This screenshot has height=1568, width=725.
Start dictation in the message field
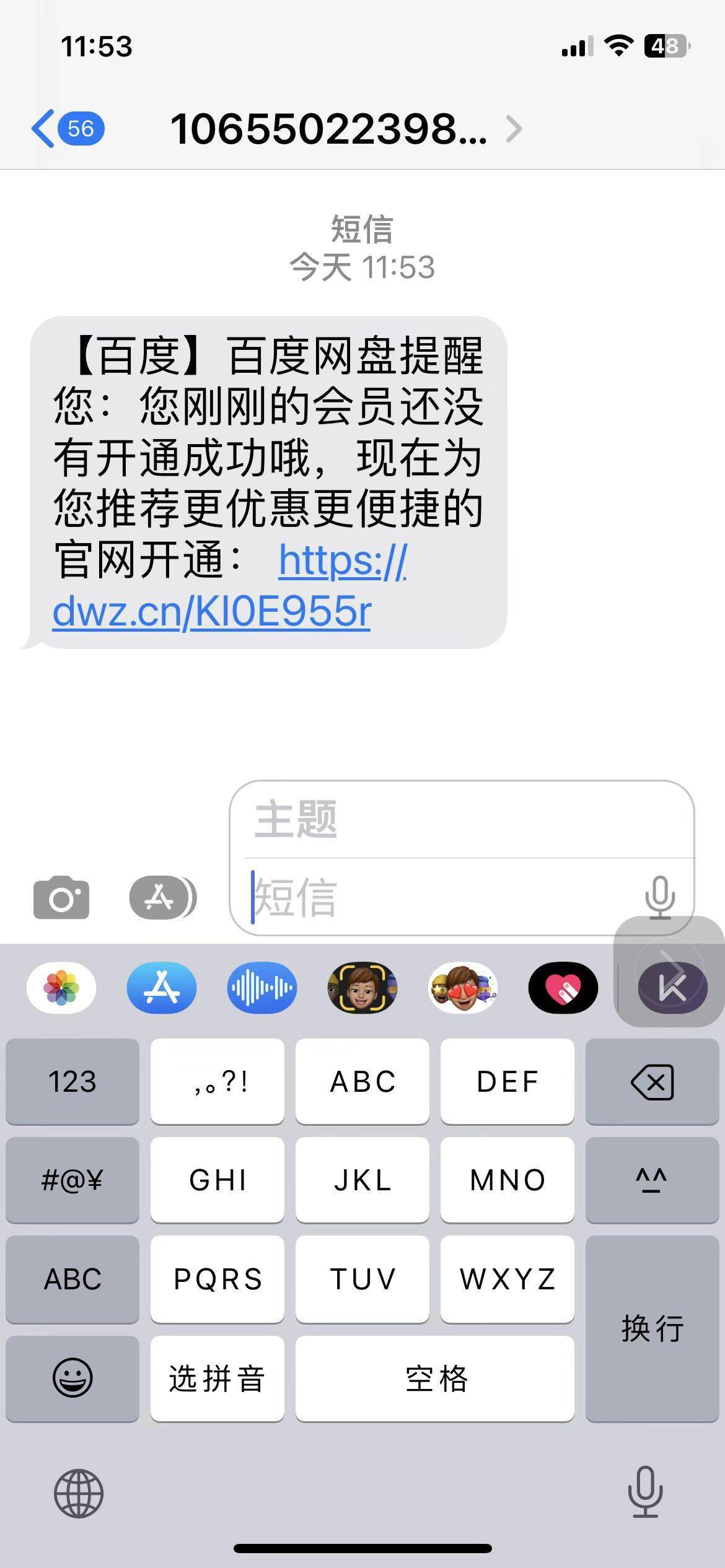pyautogui.click(x=659, y=897)
